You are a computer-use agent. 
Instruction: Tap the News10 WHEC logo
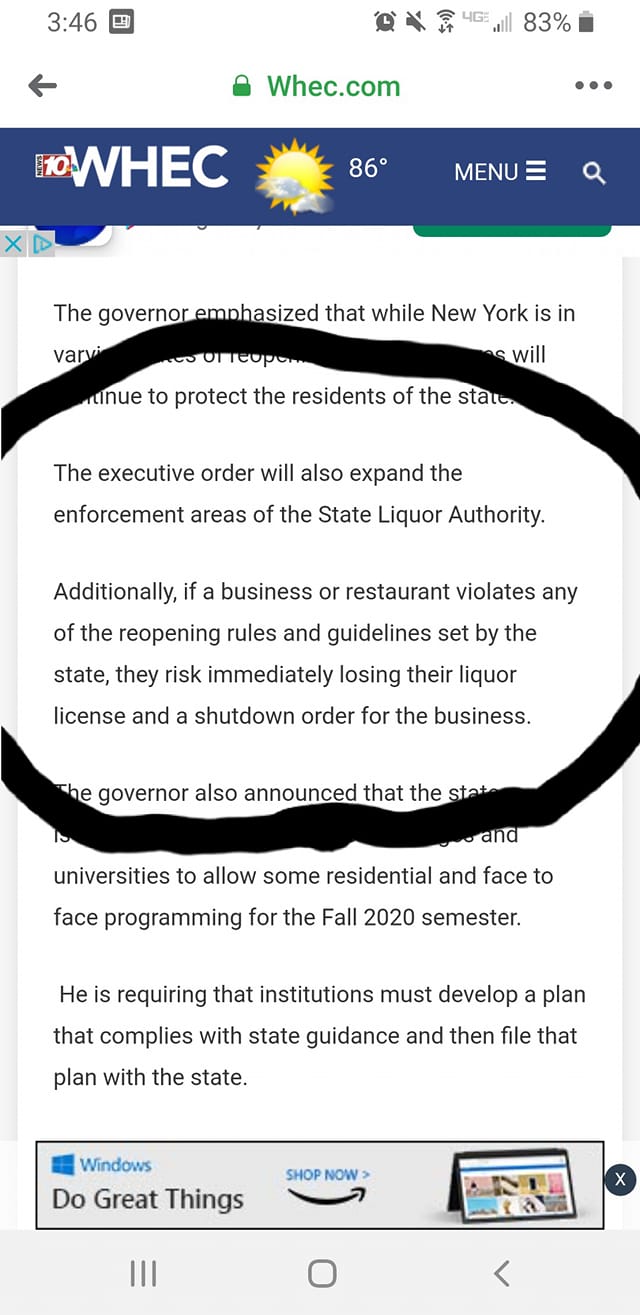131,168
